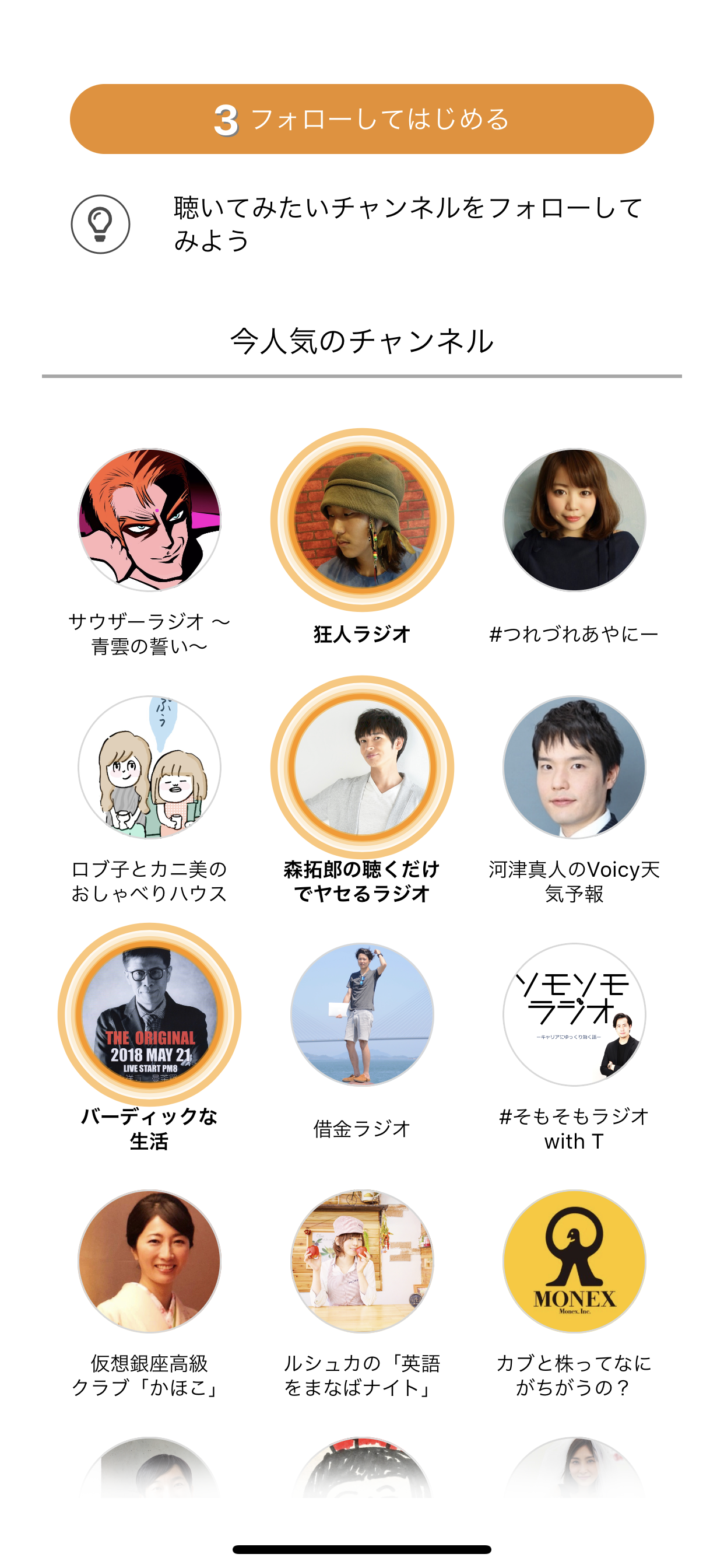Select サウザーラジオ 青雲の誓い channel

[x=150, y=520]
